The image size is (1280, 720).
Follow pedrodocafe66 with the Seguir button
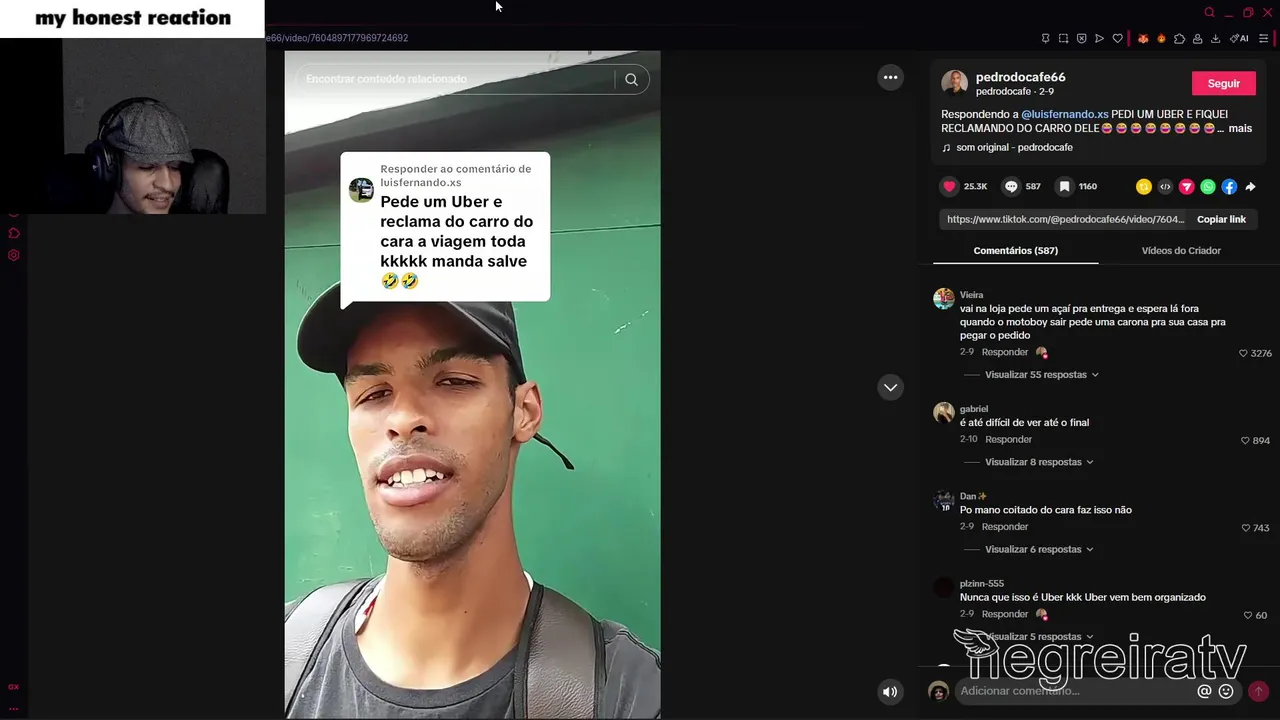point(1223,83)
